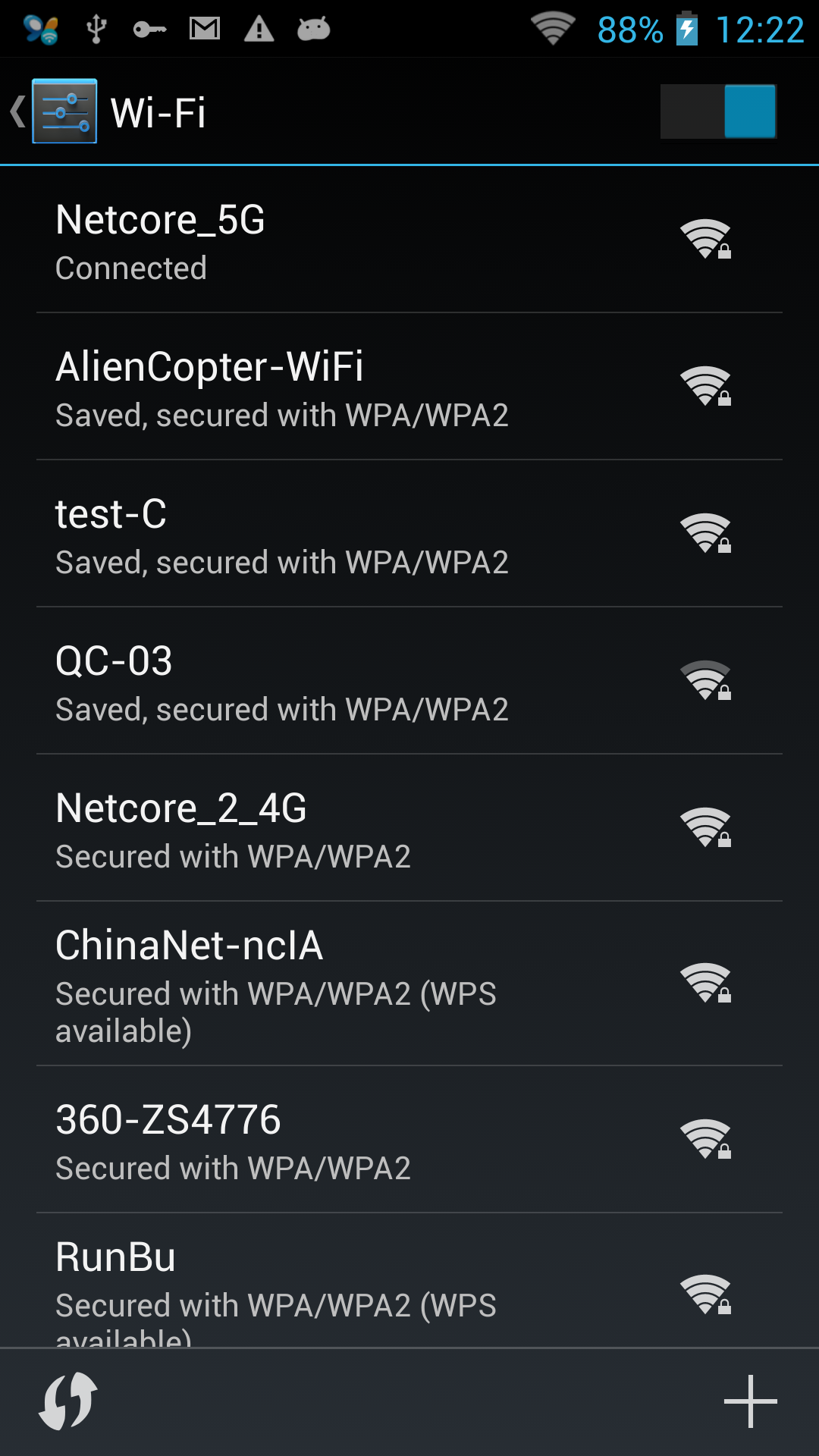Screen dimensions: 819x1456
Task: Tap the QC-03 network entry
Action: tap(409, 681)
